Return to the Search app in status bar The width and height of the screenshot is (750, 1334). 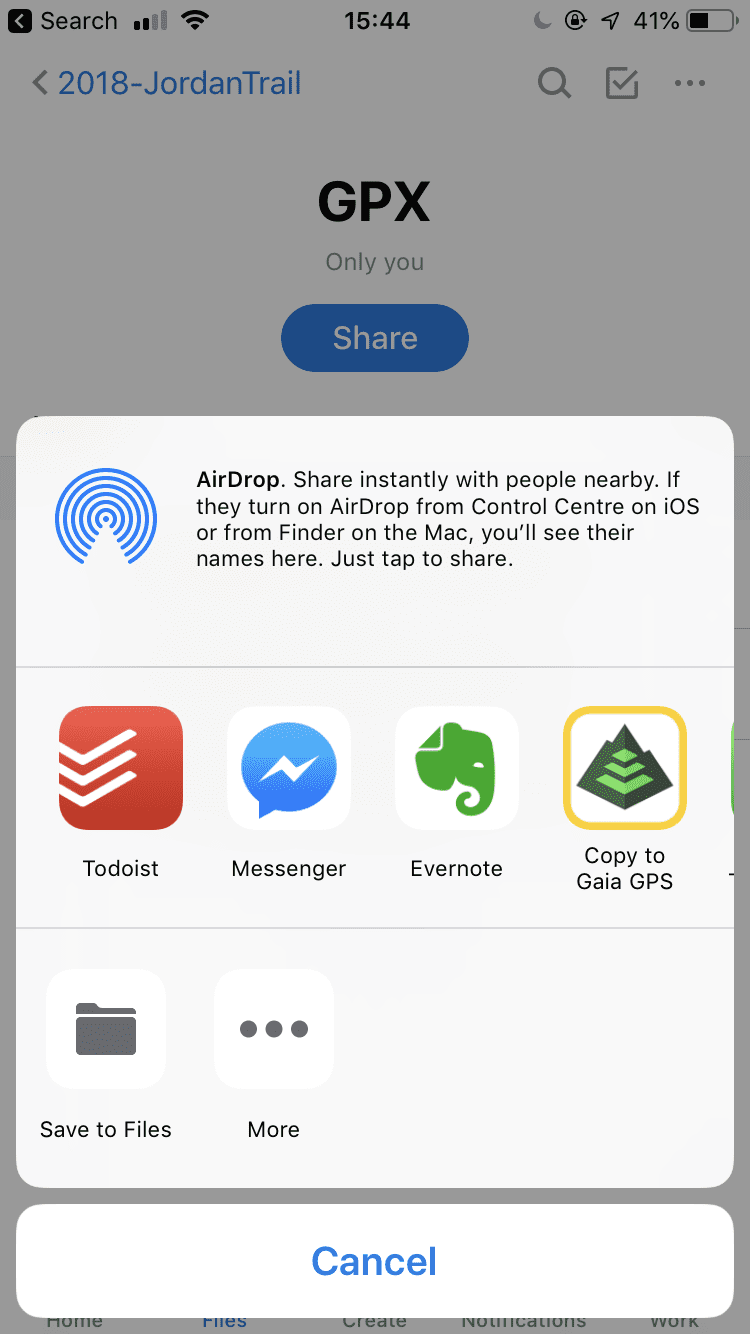62,21
